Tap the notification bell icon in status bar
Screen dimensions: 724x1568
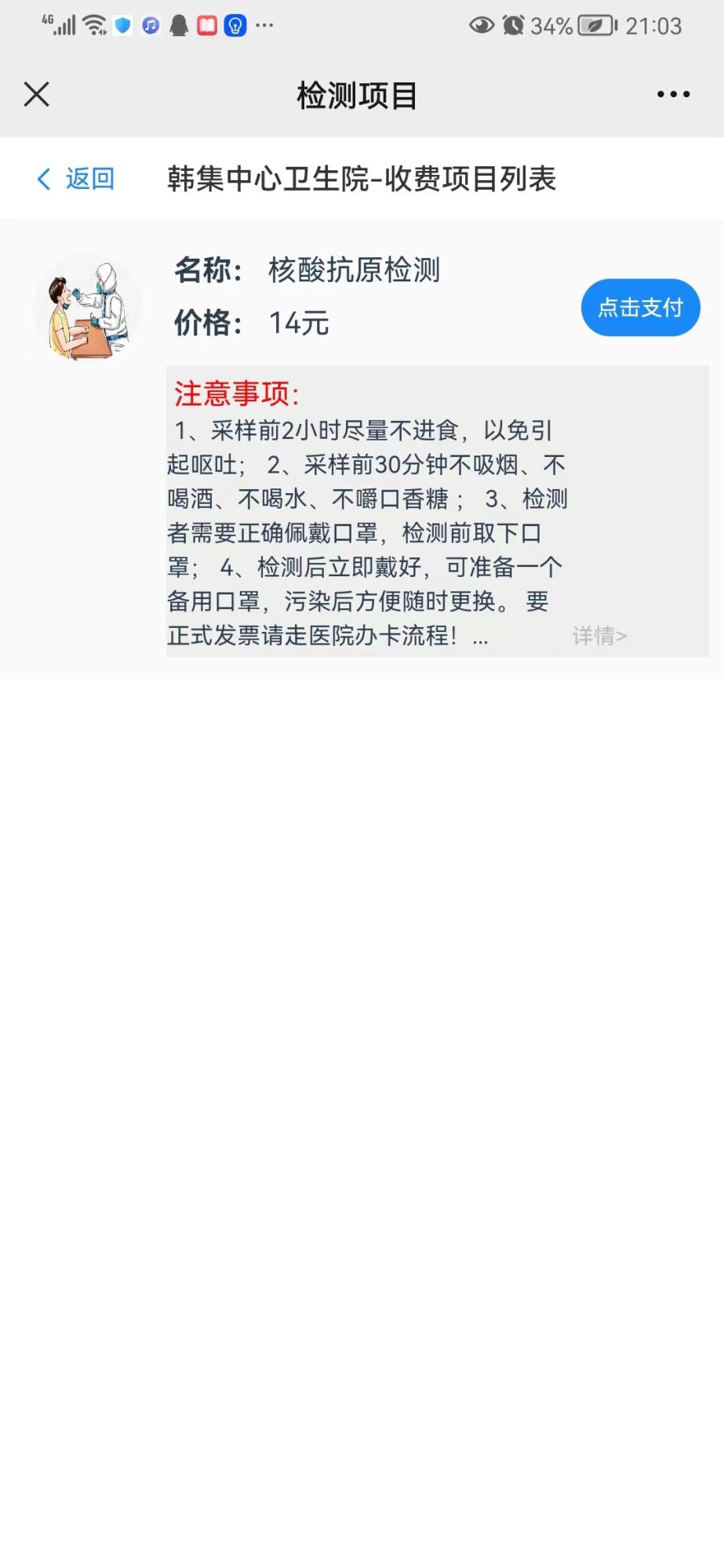pyautogui.click(x=180, y=25)
